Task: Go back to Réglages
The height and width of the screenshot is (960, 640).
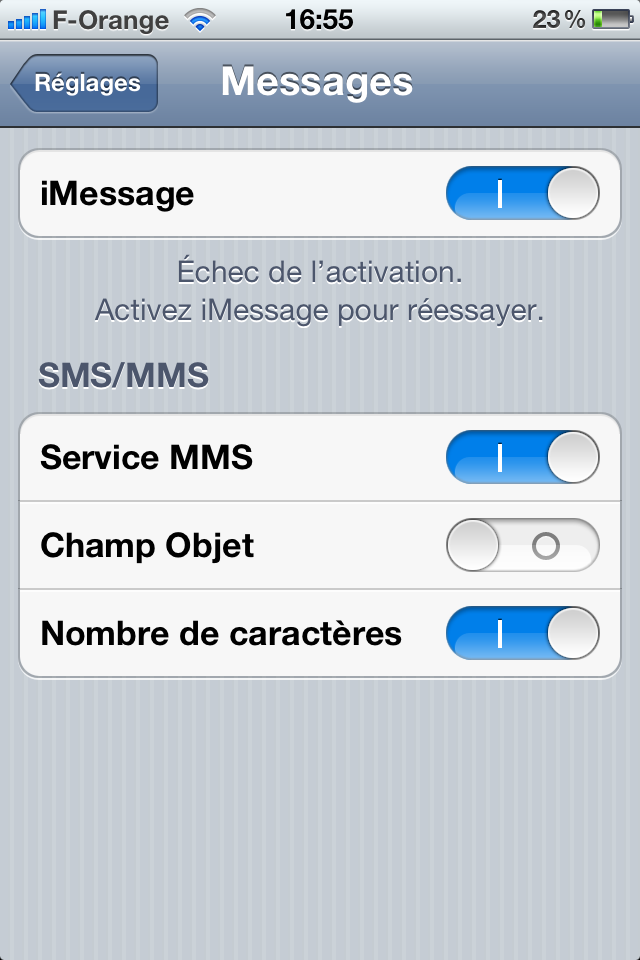Action: coord(85,83)
